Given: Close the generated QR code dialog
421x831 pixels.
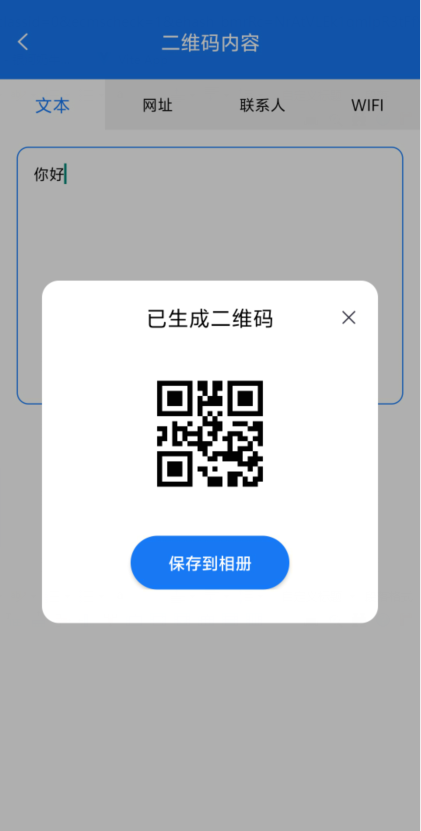Looking at the screenshot, I should point(348,317).
